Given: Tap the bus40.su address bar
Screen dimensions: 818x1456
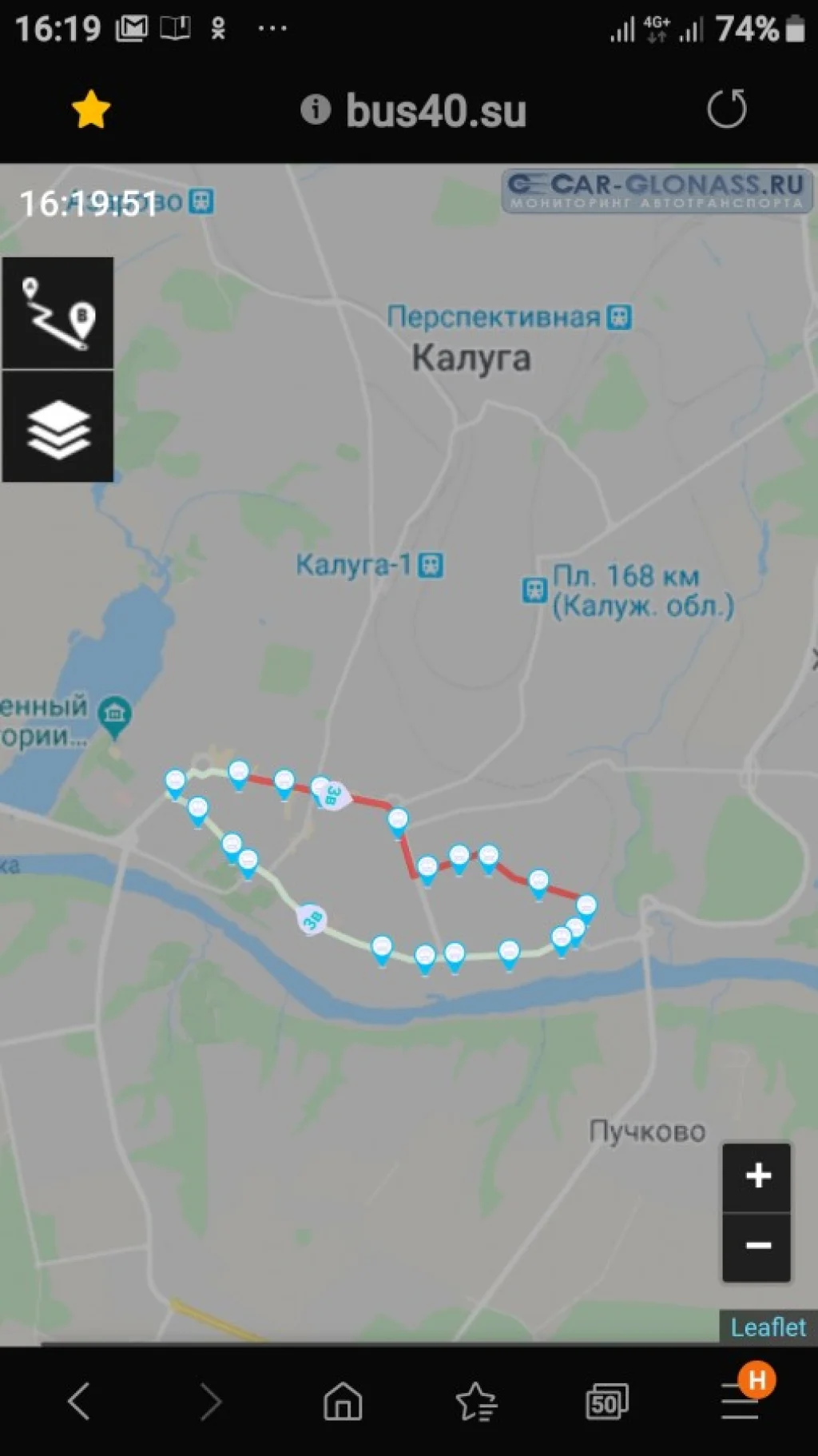Looking at the screenshot, I should (x=435, y=110).
